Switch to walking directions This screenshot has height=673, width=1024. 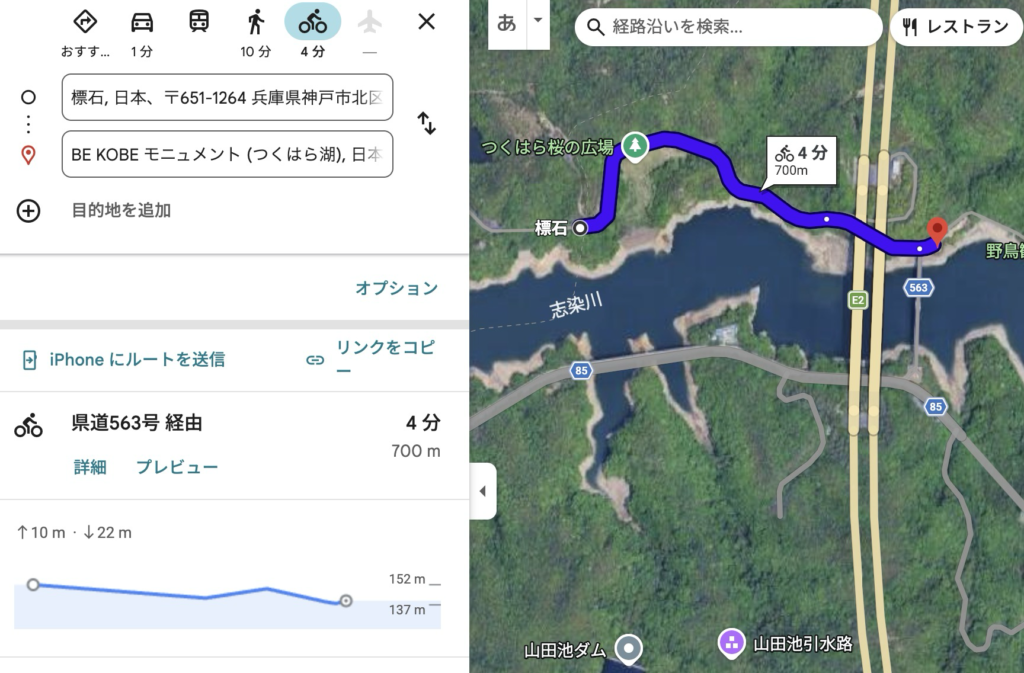coord(256,22)
